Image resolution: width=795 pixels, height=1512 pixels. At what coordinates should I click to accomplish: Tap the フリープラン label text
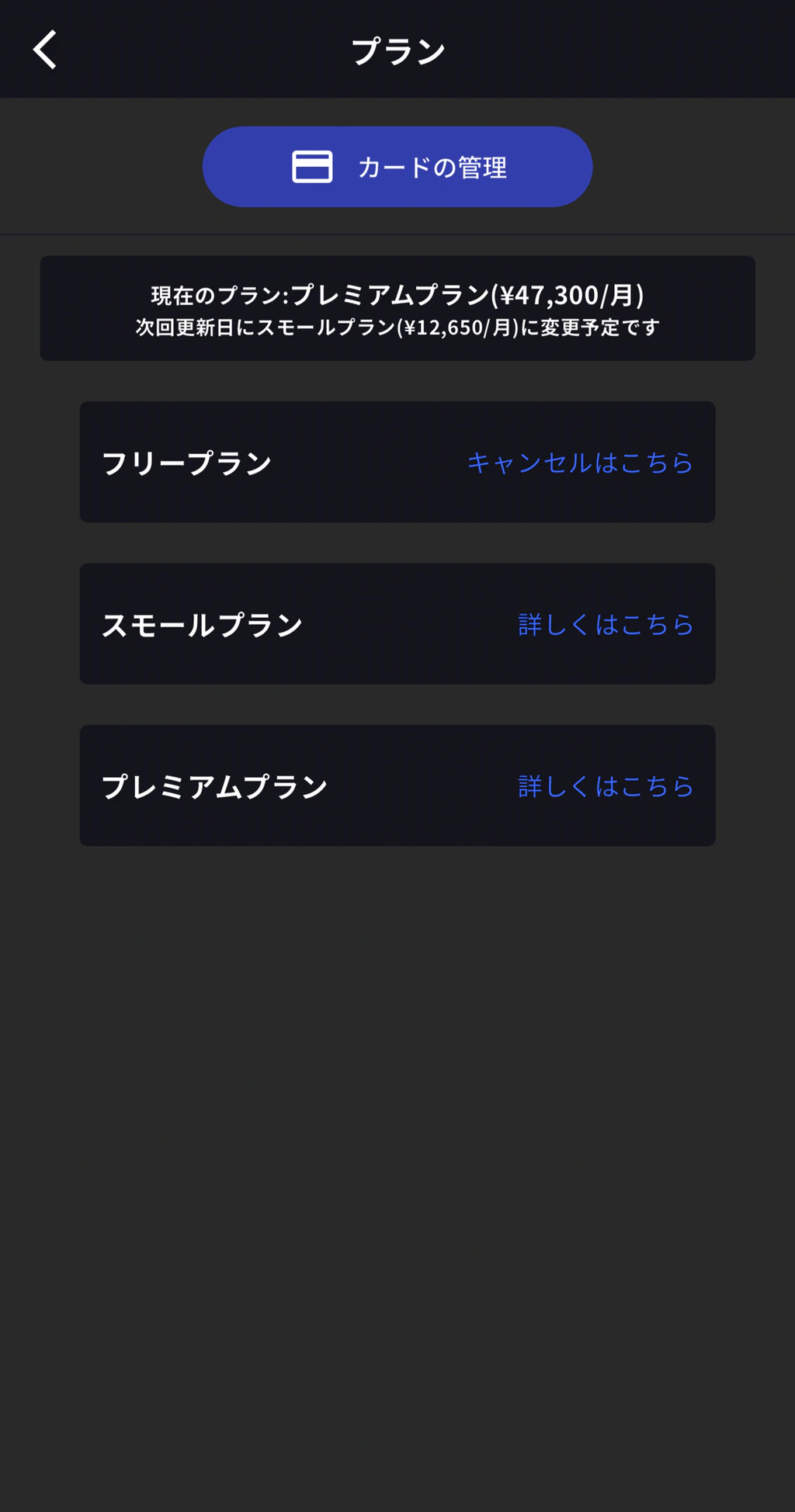tap(187, 462)
